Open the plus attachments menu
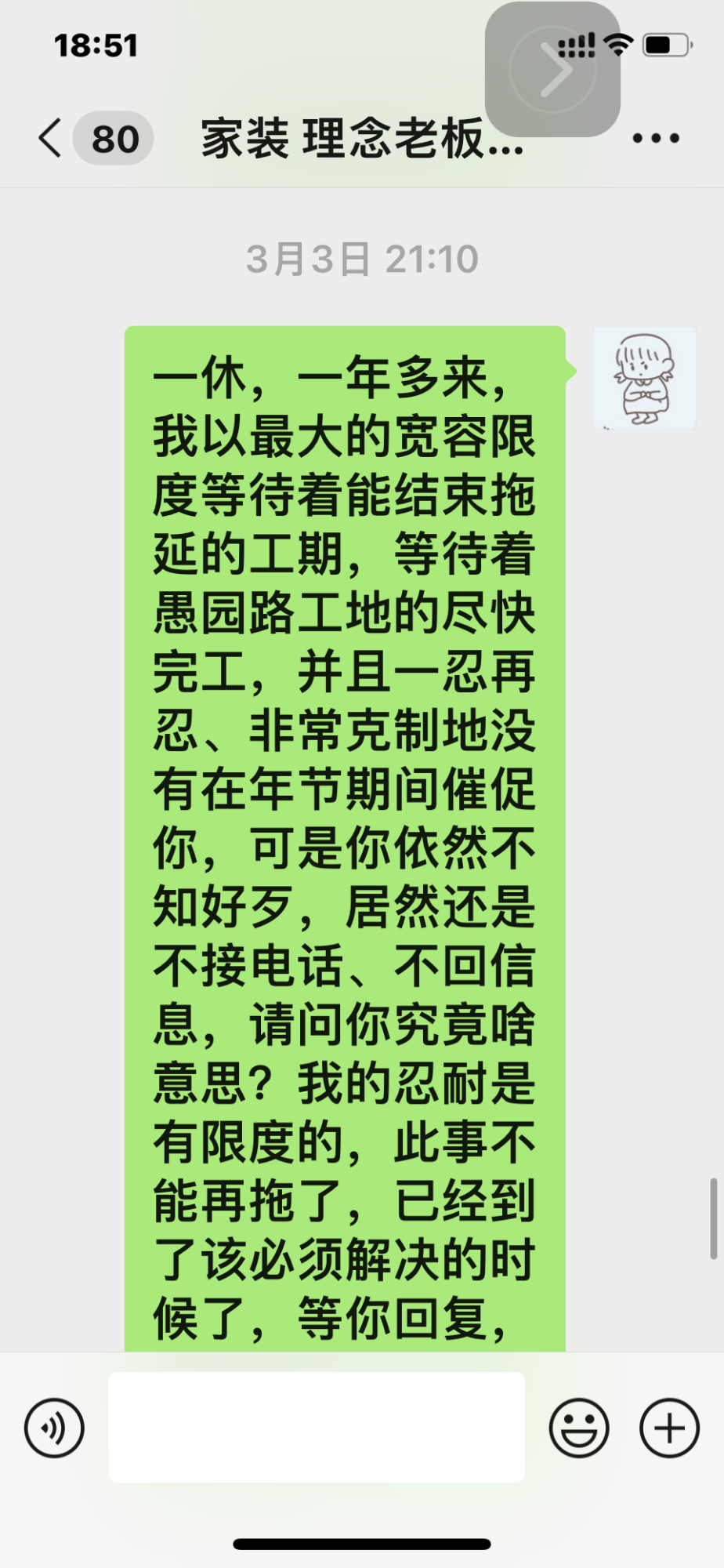Image resolution: width=724 pixels, height=1568 pixels. pos(669,1428)
